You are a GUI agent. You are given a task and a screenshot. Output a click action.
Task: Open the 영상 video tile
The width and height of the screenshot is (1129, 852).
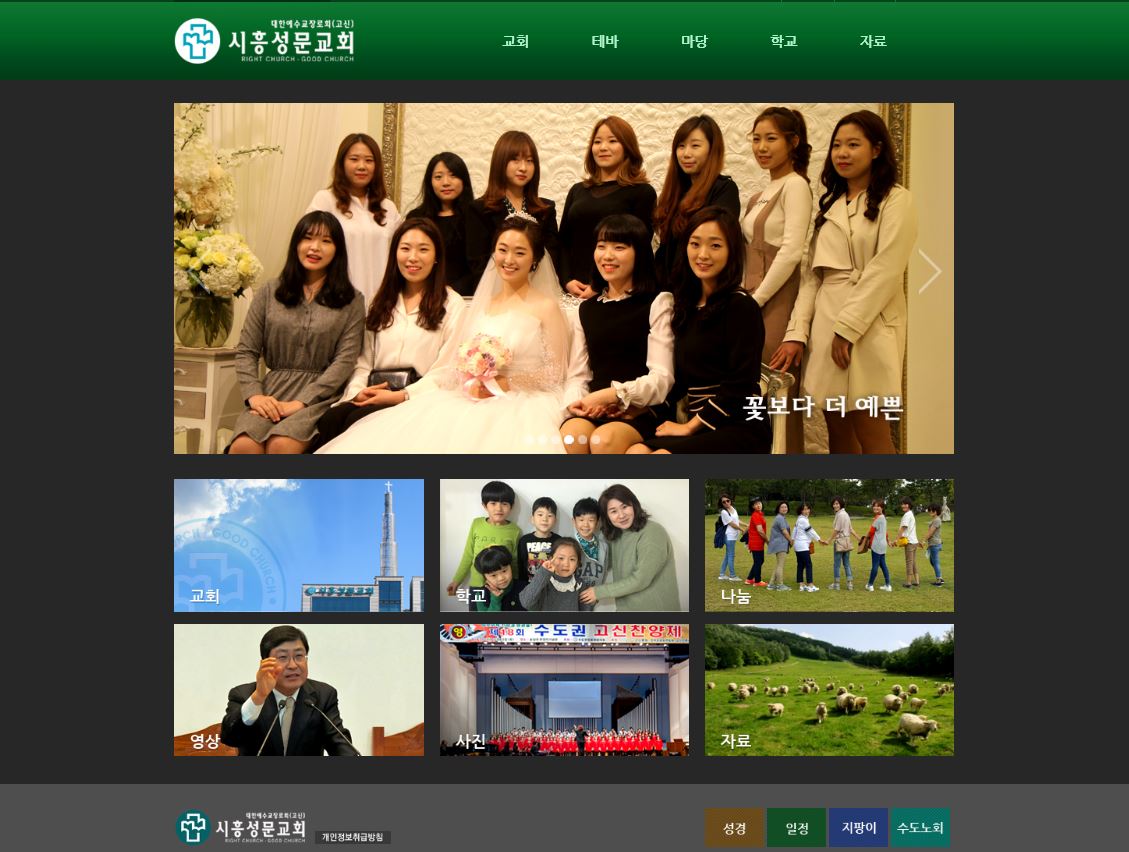[298, 690]
